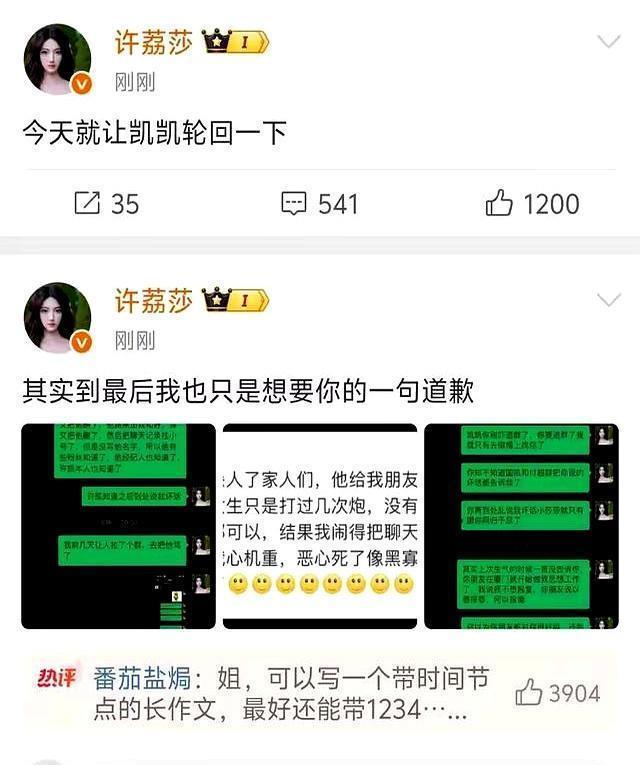
Task: Tap username 许荔莎 above the 道歉 post
Action: [x=154, y=300]
